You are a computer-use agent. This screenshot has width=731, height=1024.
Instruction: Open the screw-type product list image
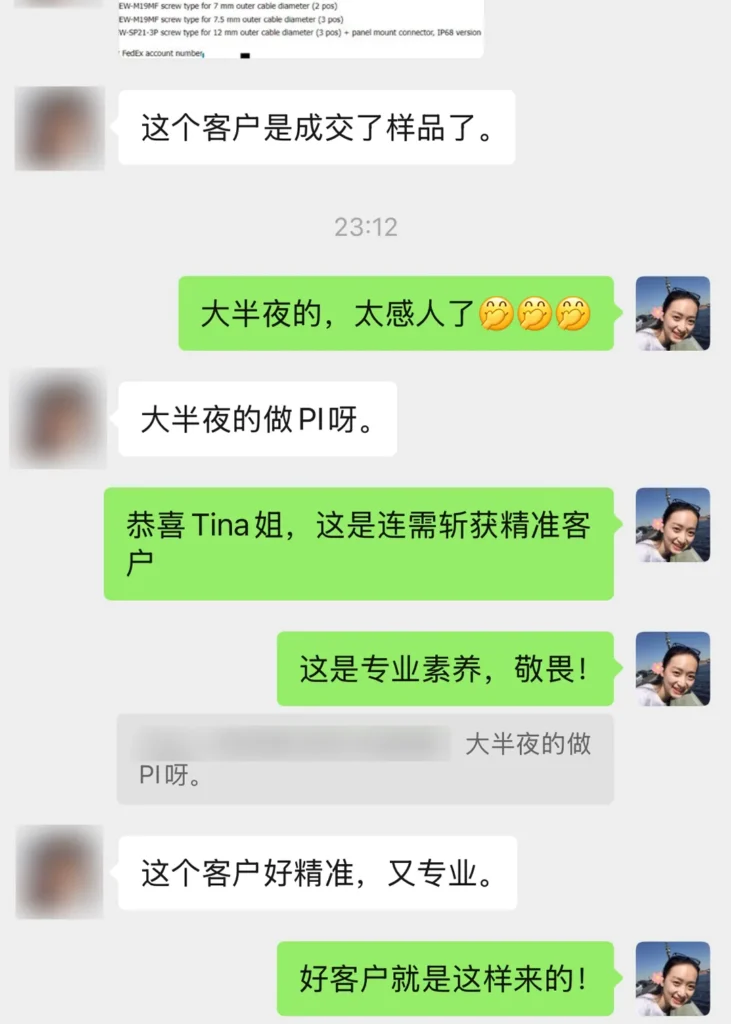coord(300,28)
